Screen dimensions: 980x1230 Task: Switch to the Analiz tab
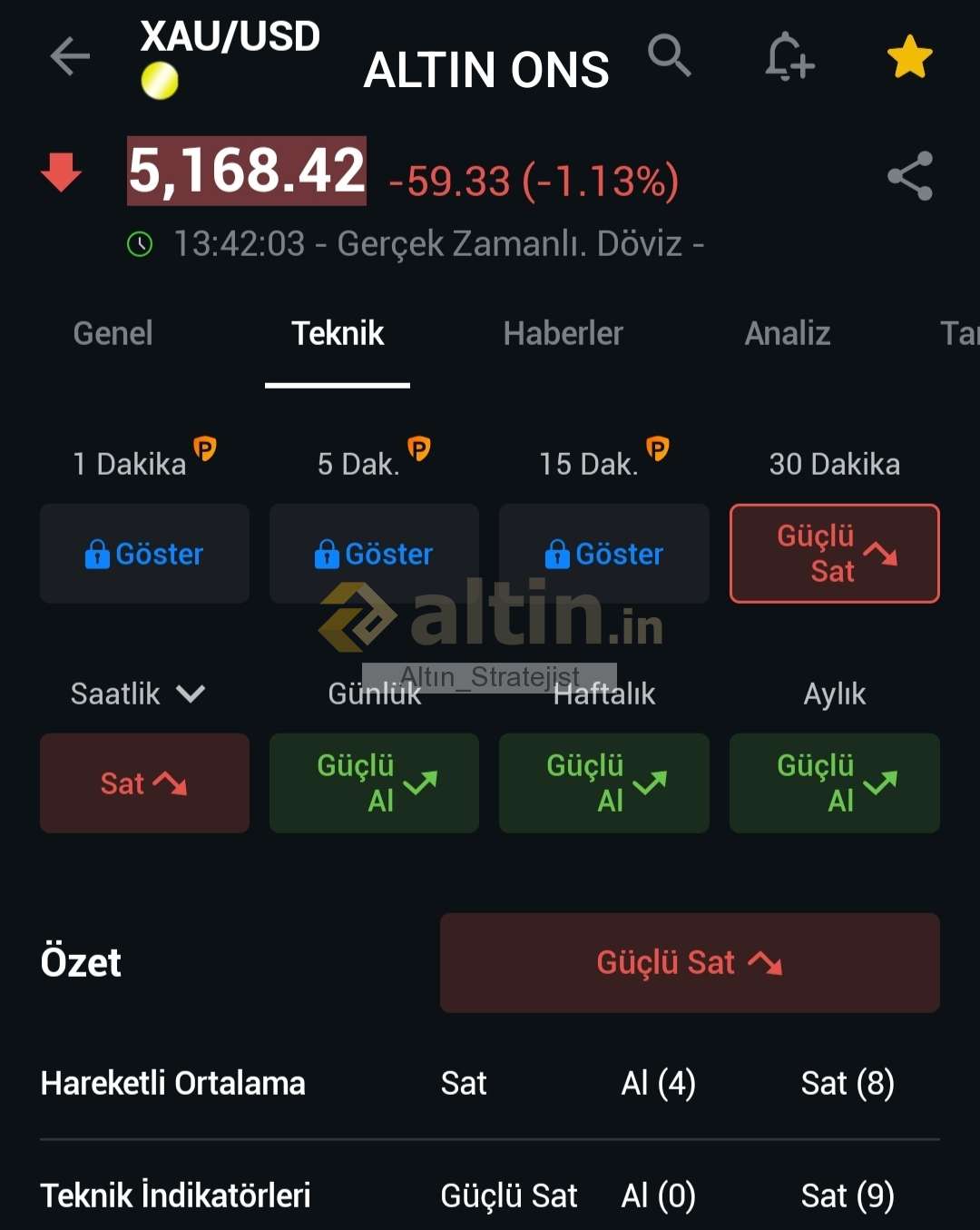pos(787,334)
